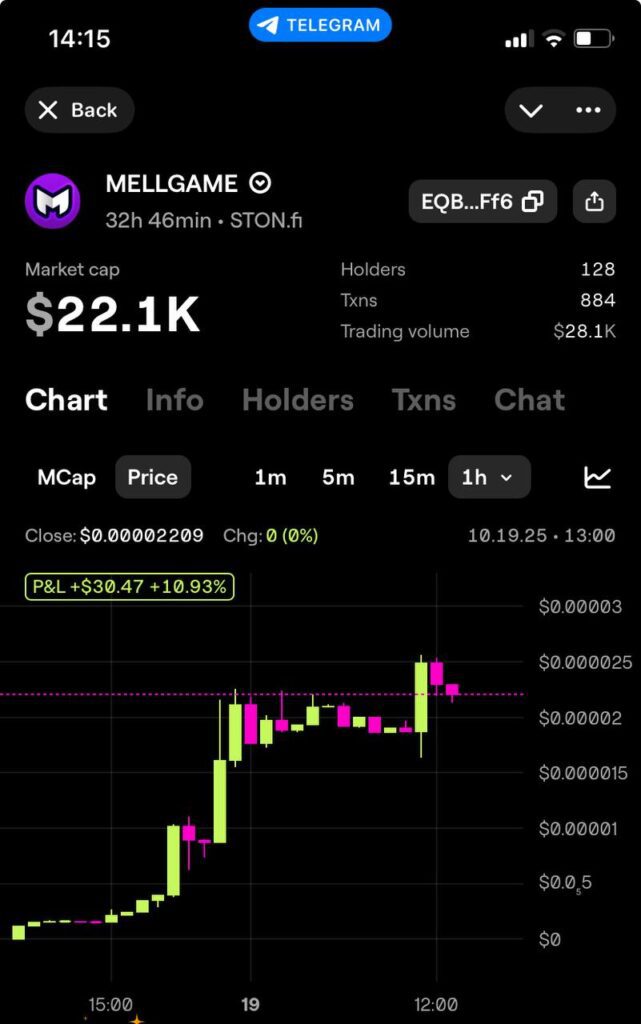The height and width of the screenshot is (1024, 641).
Task: Switch to the Holders tab
Action: 297,400
